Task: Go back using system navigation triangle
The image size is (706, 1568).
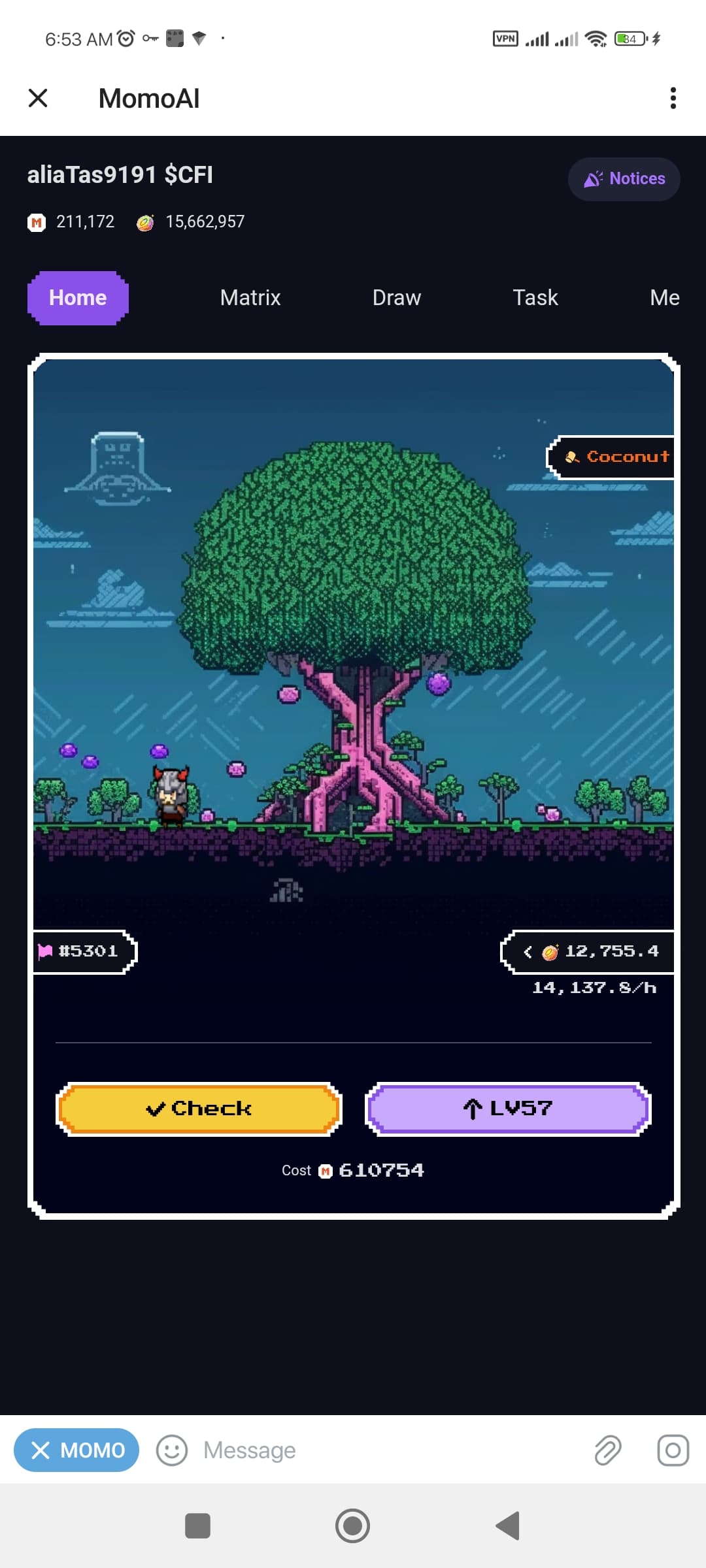Action: [x=508, y=1526]
